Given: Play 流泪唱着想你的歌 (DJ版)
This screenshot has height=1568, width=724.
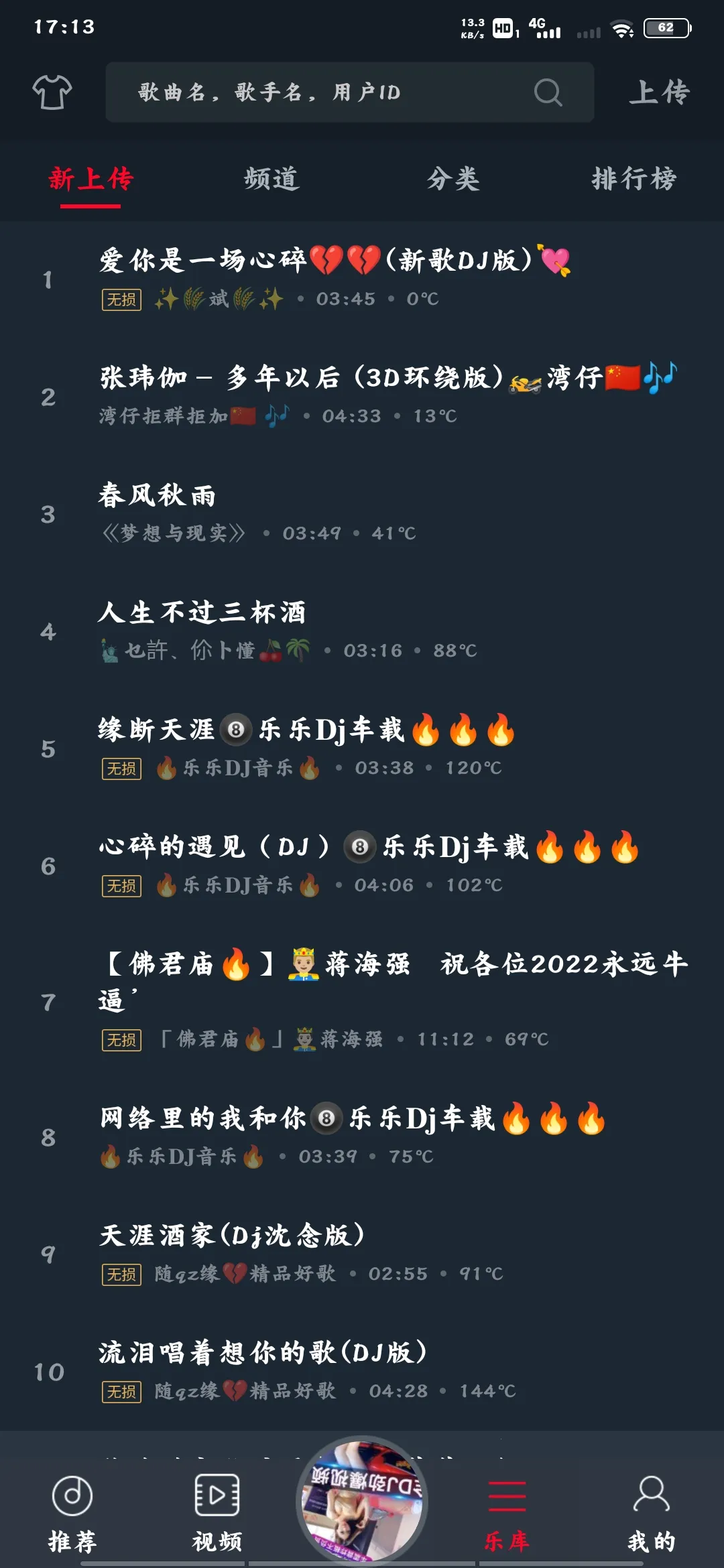Looking at the screenshot, I should (x=261, y=1354).
